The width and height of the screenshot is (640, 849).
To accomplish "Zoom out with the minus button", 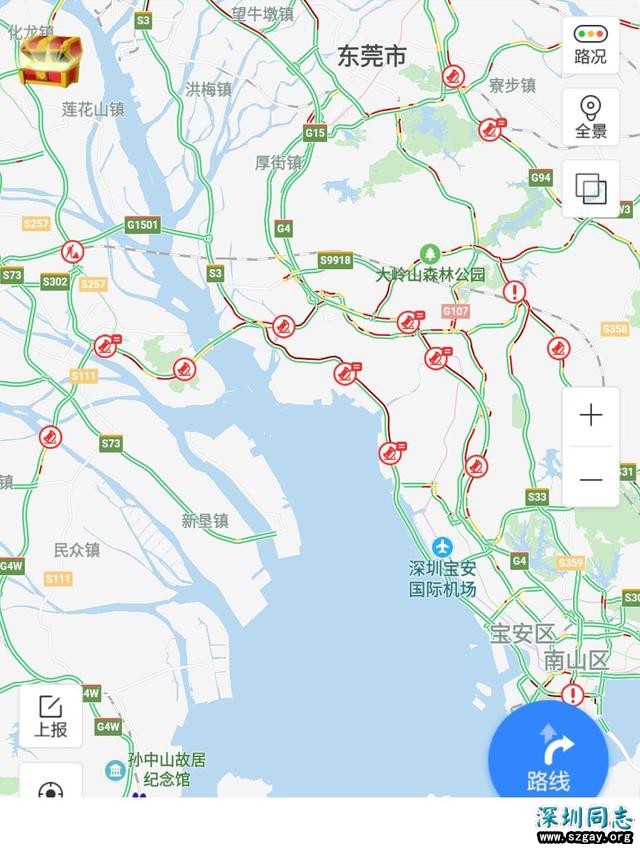I will 591,479.
